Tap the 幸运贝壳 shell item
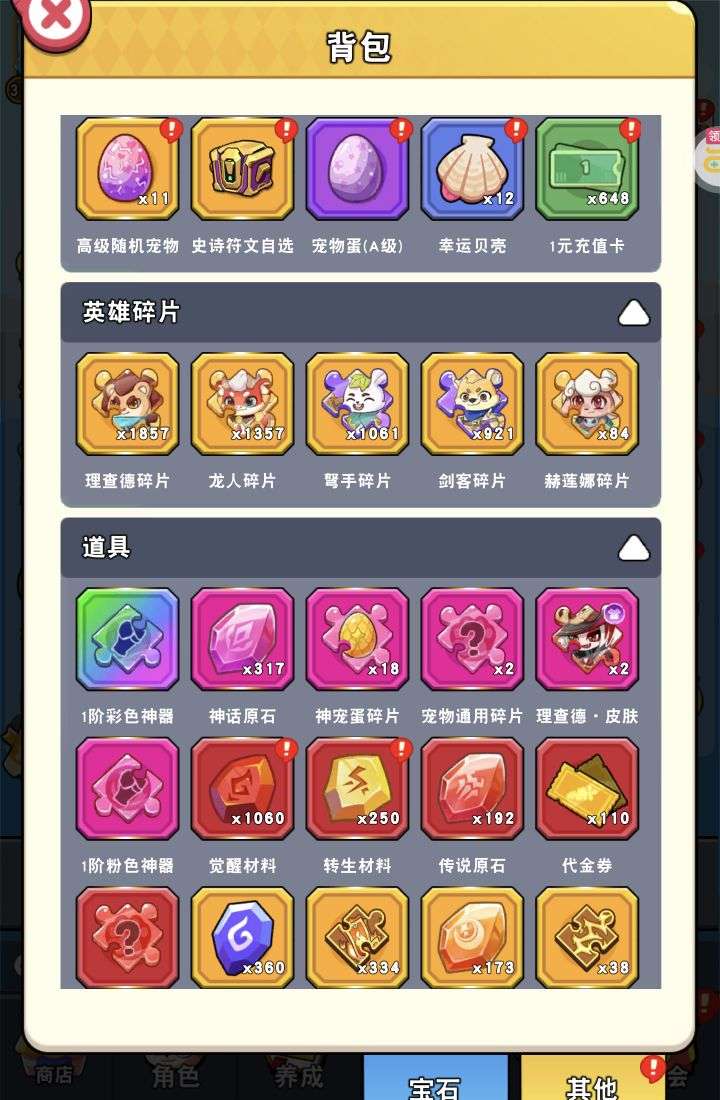The width and height of the screenshot is (720, 1100). click(x=472, y=168)
